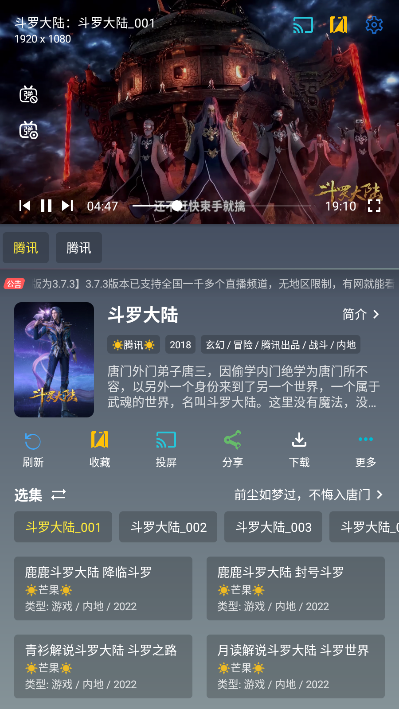The height and width of the screenshot is (709, 399).
Task: Open 简介 details for 斗罗大陆
Action: [x=361, y=314]
